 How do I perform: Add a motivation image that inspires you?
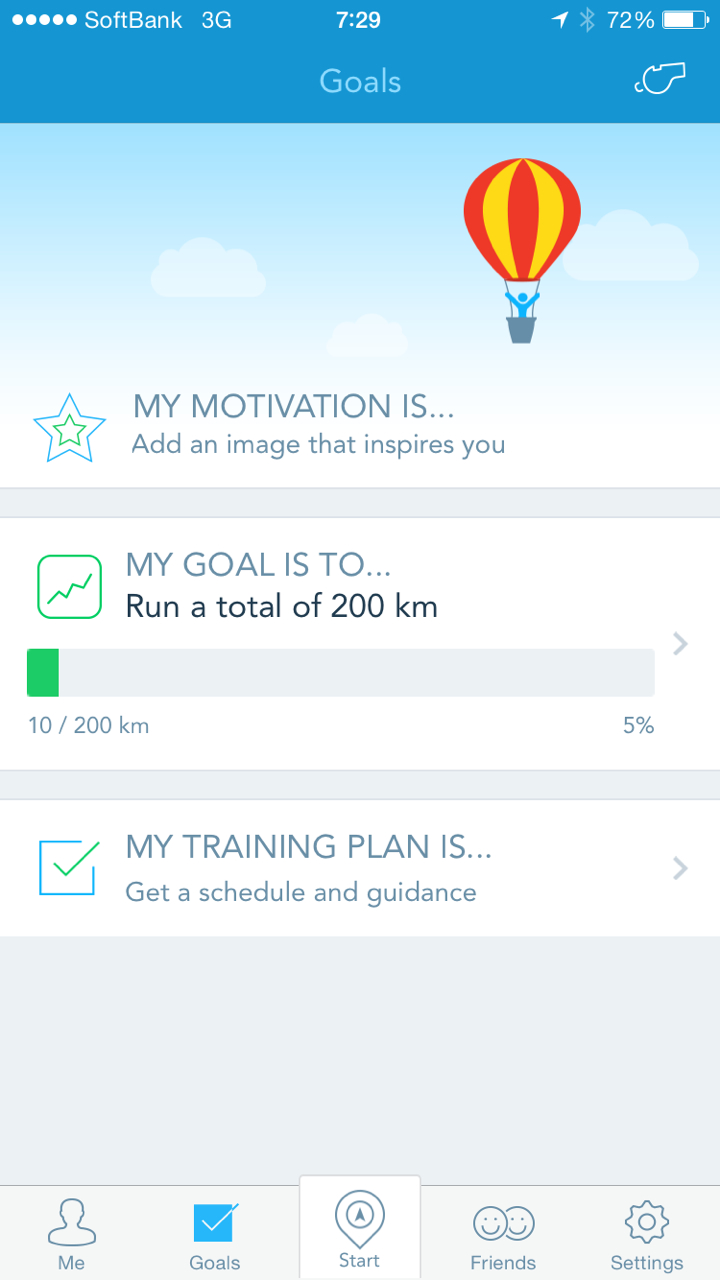(318, 425)
